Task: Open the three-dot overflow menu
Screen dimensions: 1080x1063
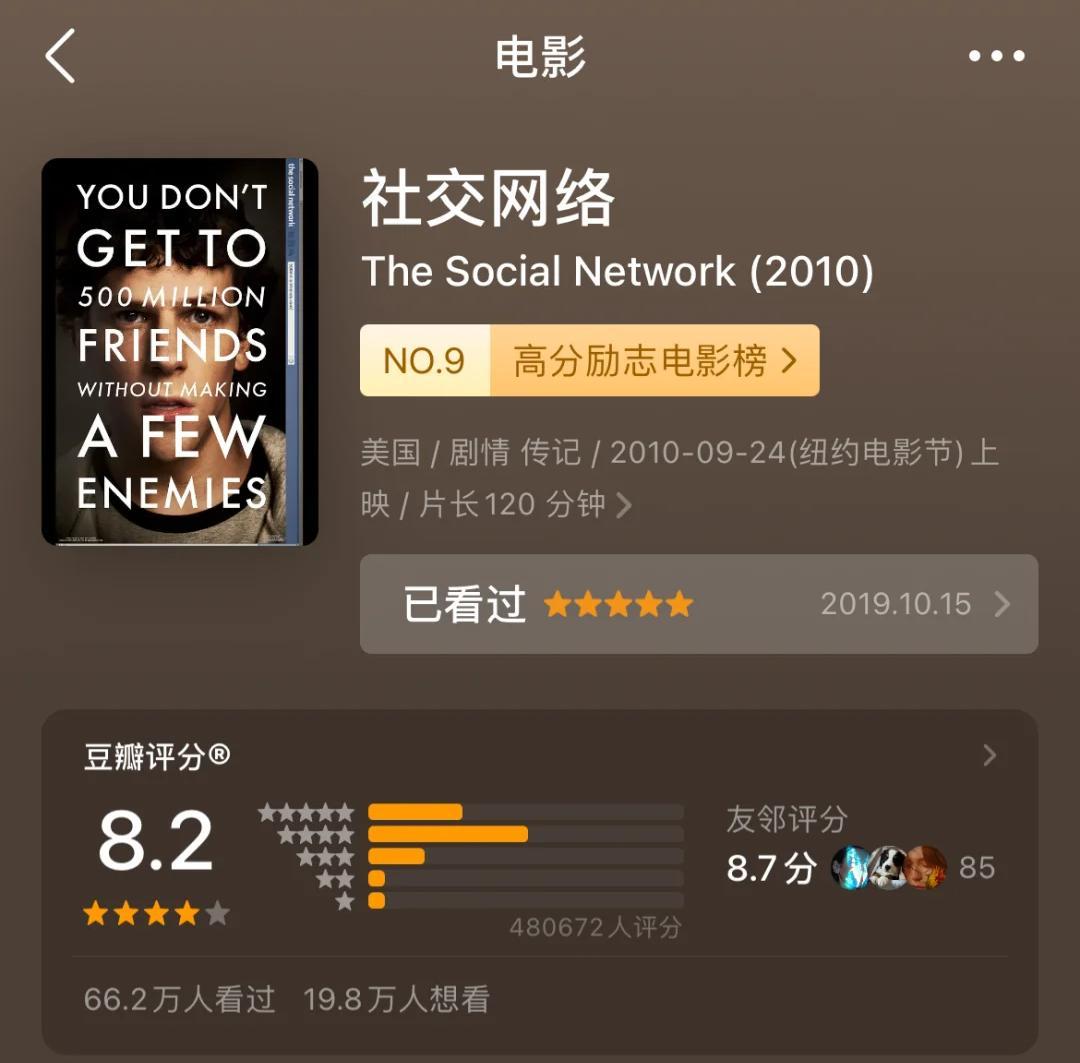Action: point(996,56)
